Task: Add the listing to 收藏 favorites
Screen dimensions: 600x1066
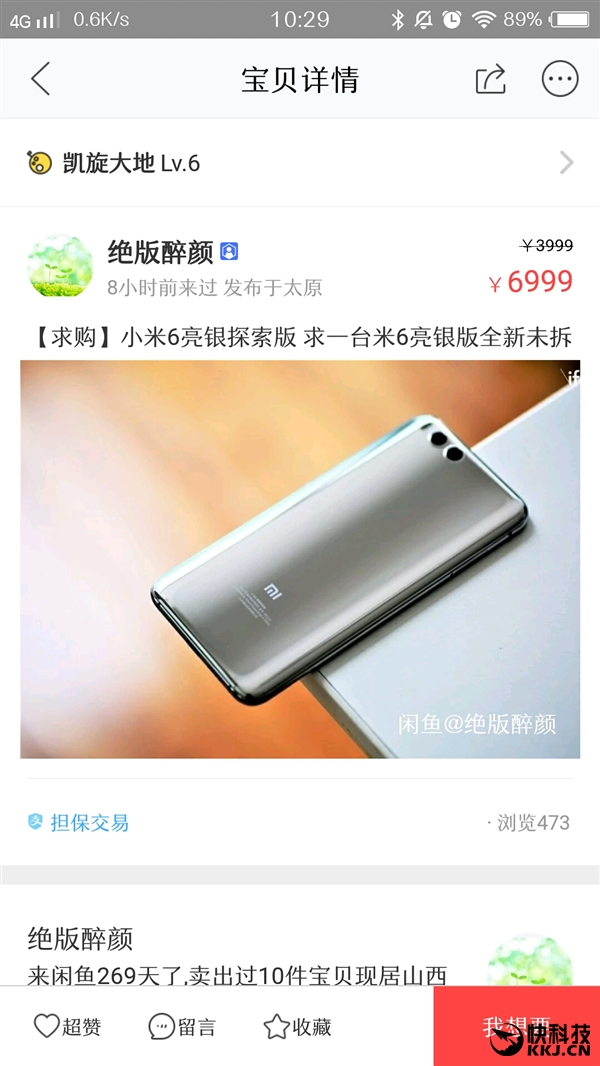Action: pyautogui.click(x=297, y=1026)
